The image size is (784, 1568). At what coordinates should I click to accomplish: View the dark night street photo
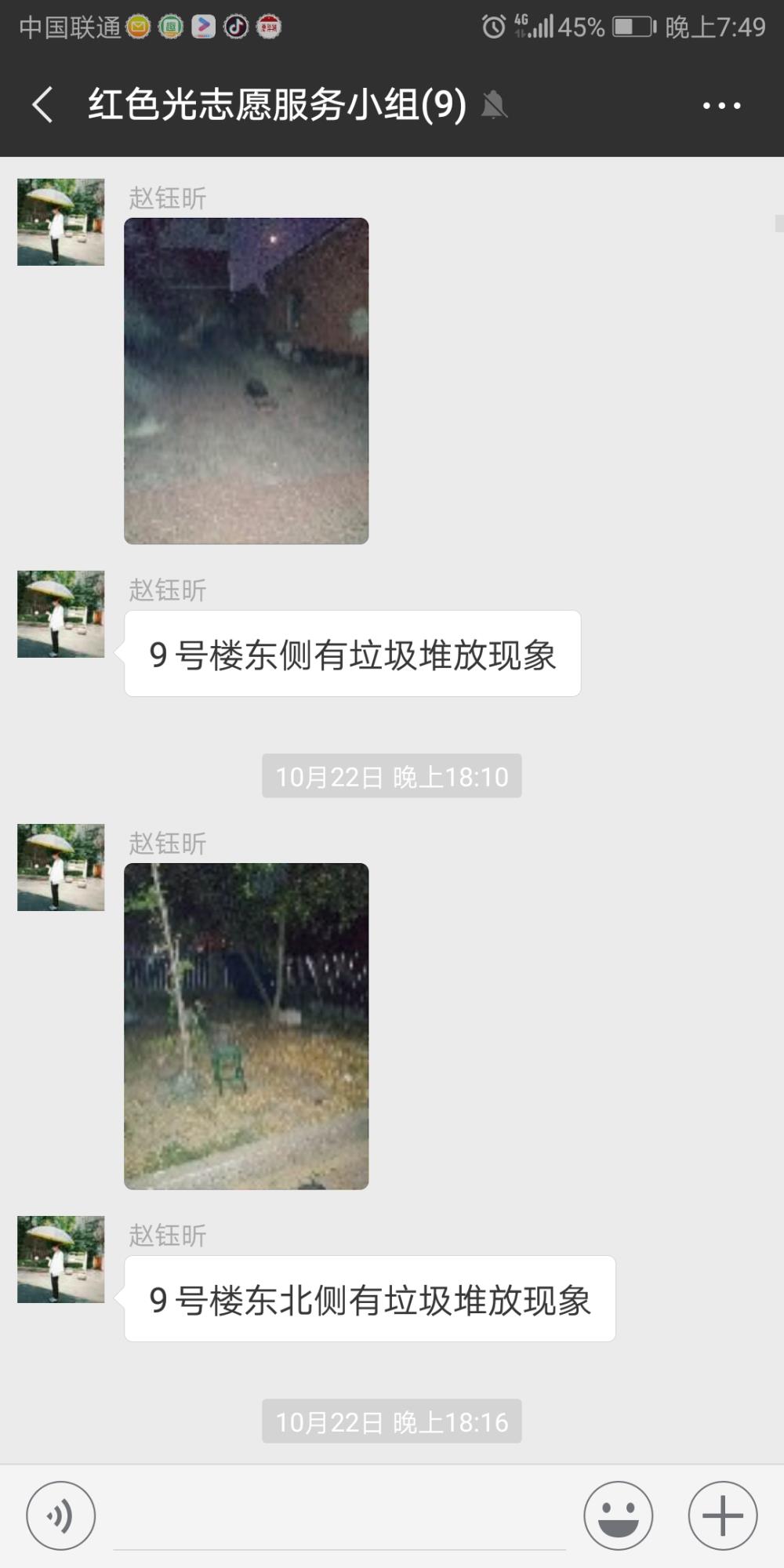pyautogui.click(x=246, y=381)
